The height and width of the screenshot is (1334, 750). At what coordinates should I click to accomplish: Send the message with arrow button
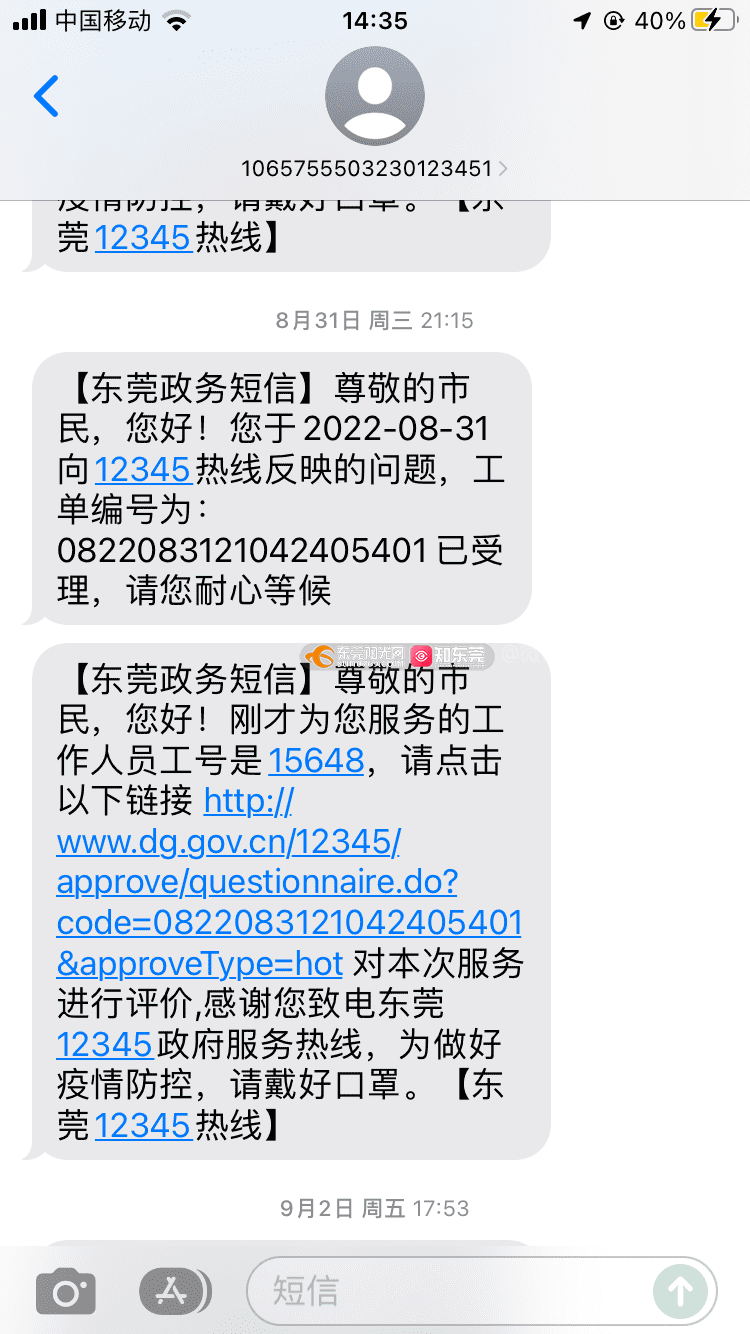tap(680, 1291)
